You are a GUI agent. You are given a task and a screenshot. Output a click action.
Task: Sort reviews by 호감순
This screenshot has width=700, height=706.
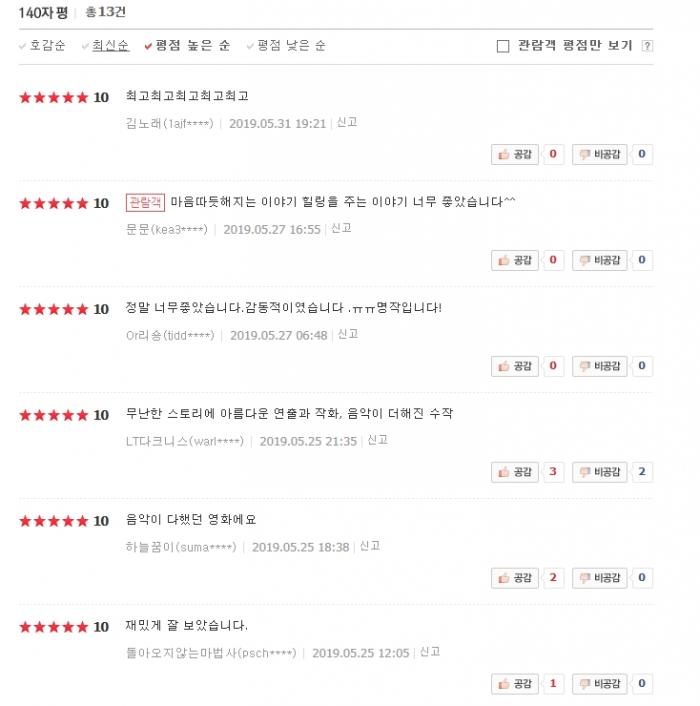coord(46,45)
